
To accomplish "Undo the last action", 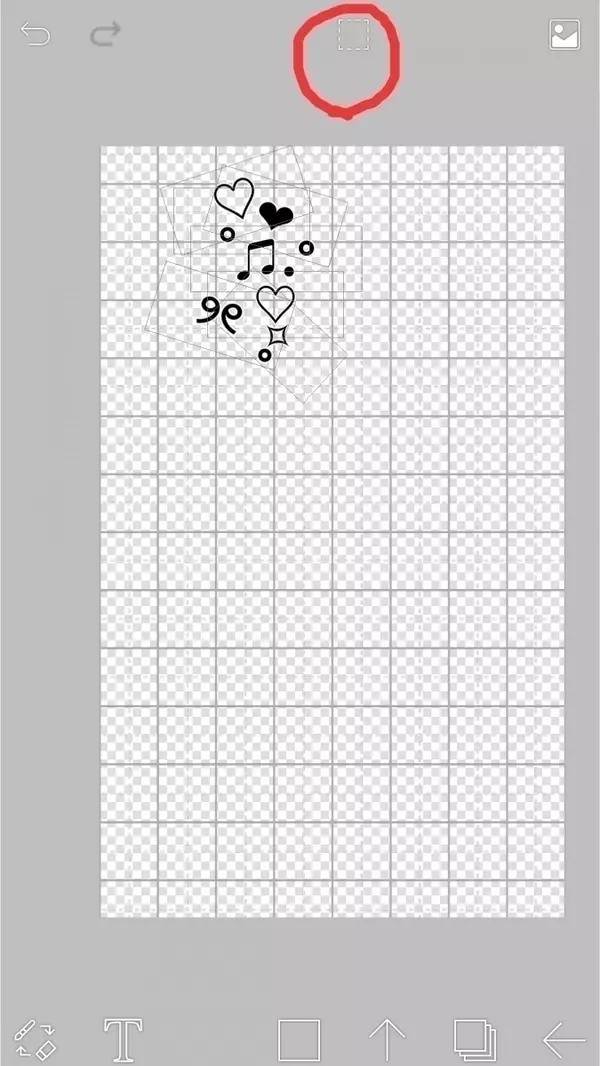I will pos(35,36).
